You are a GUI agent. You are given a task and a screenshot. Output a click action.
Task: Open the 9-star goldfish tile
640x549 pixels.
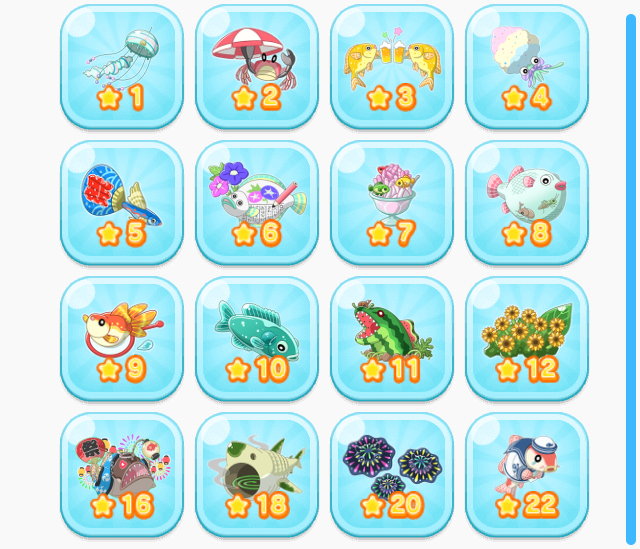[x=122, y=338]
